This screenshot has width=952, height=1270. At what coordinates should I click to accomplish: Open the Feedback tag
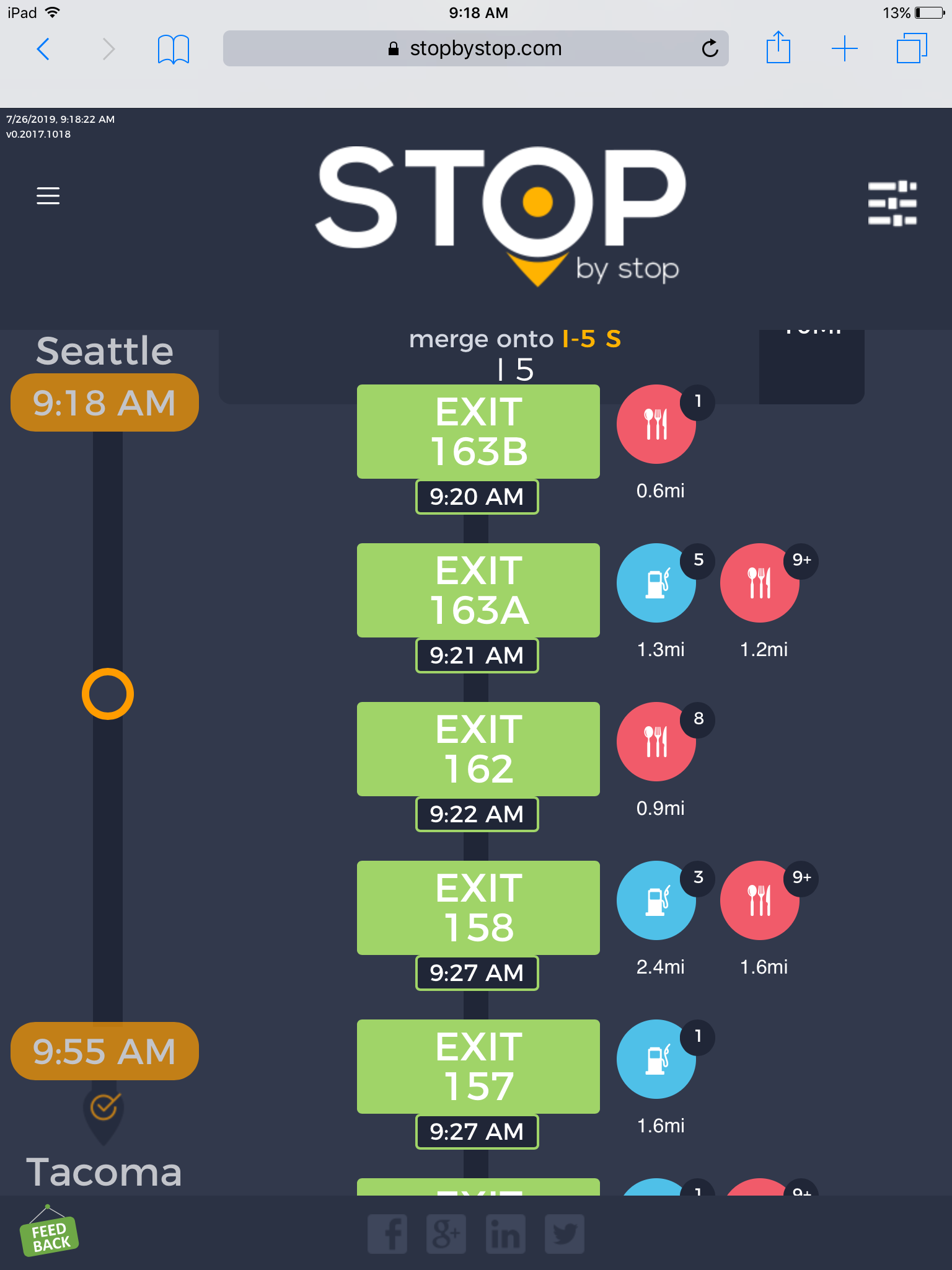coord(49,1235)
